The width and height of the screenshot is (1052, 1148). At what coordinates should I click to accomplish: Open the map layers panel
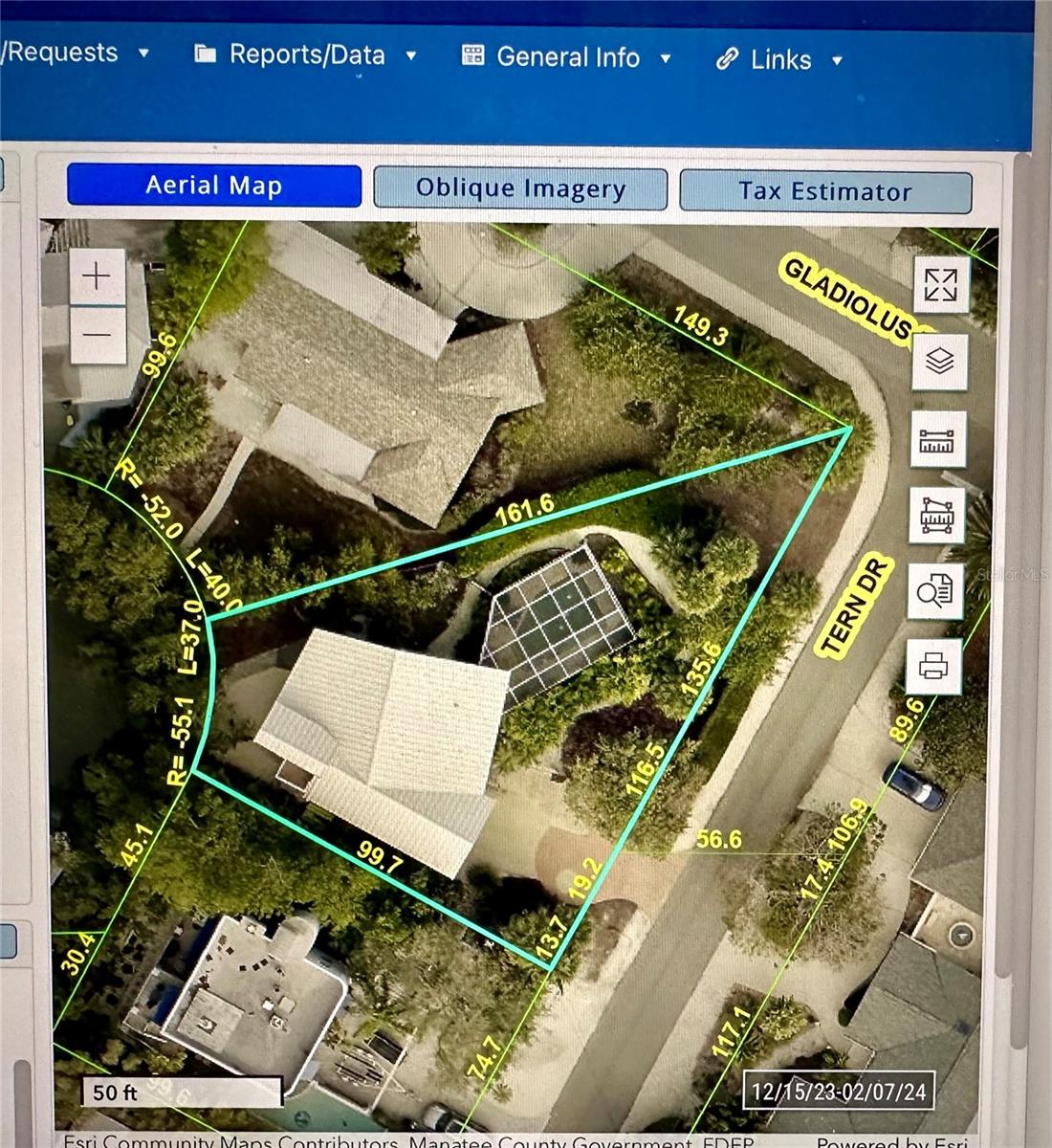click(x=939, y=362)
